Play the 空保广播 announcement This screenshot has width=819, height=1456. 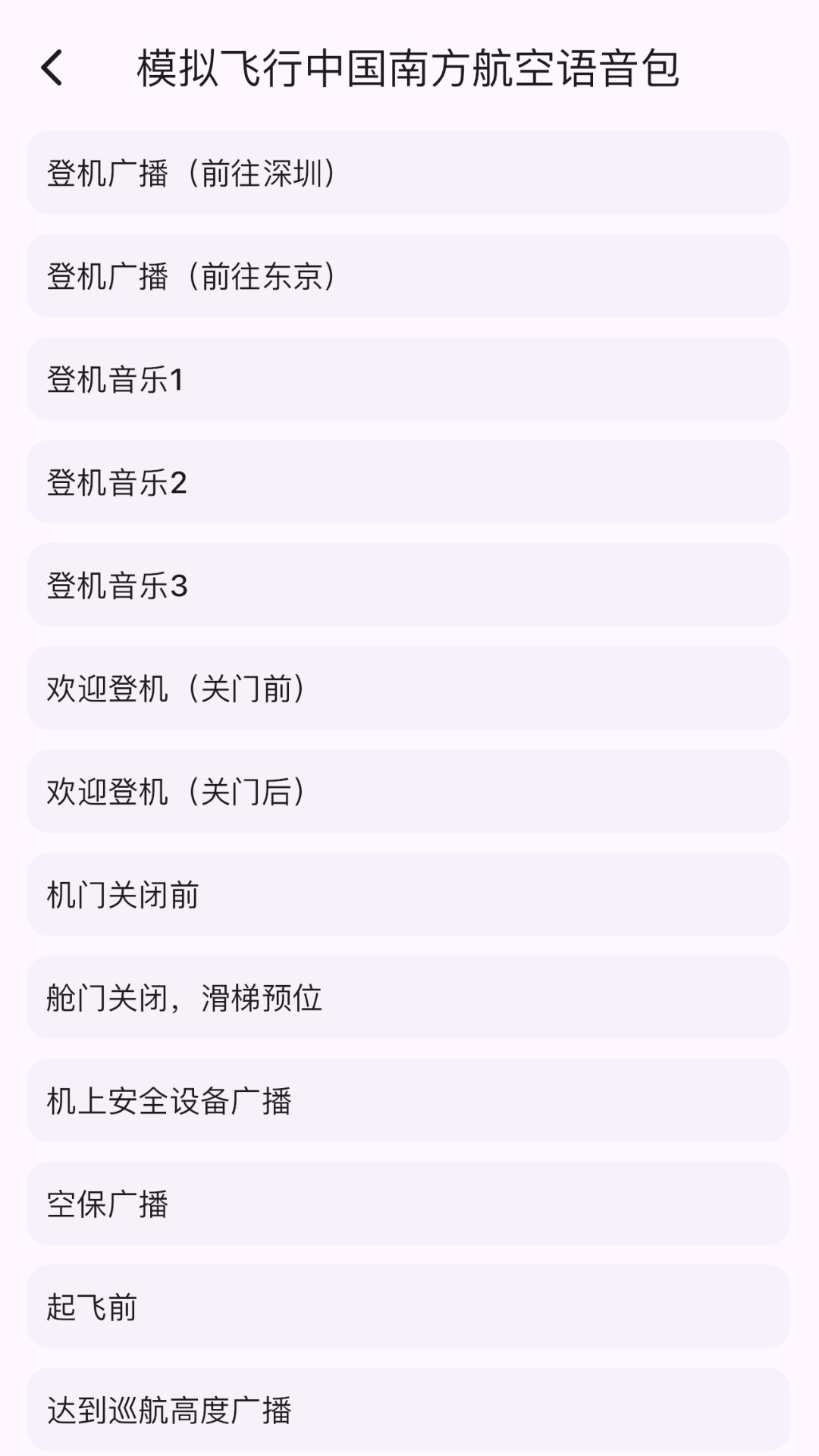[x=409, y=1206]
